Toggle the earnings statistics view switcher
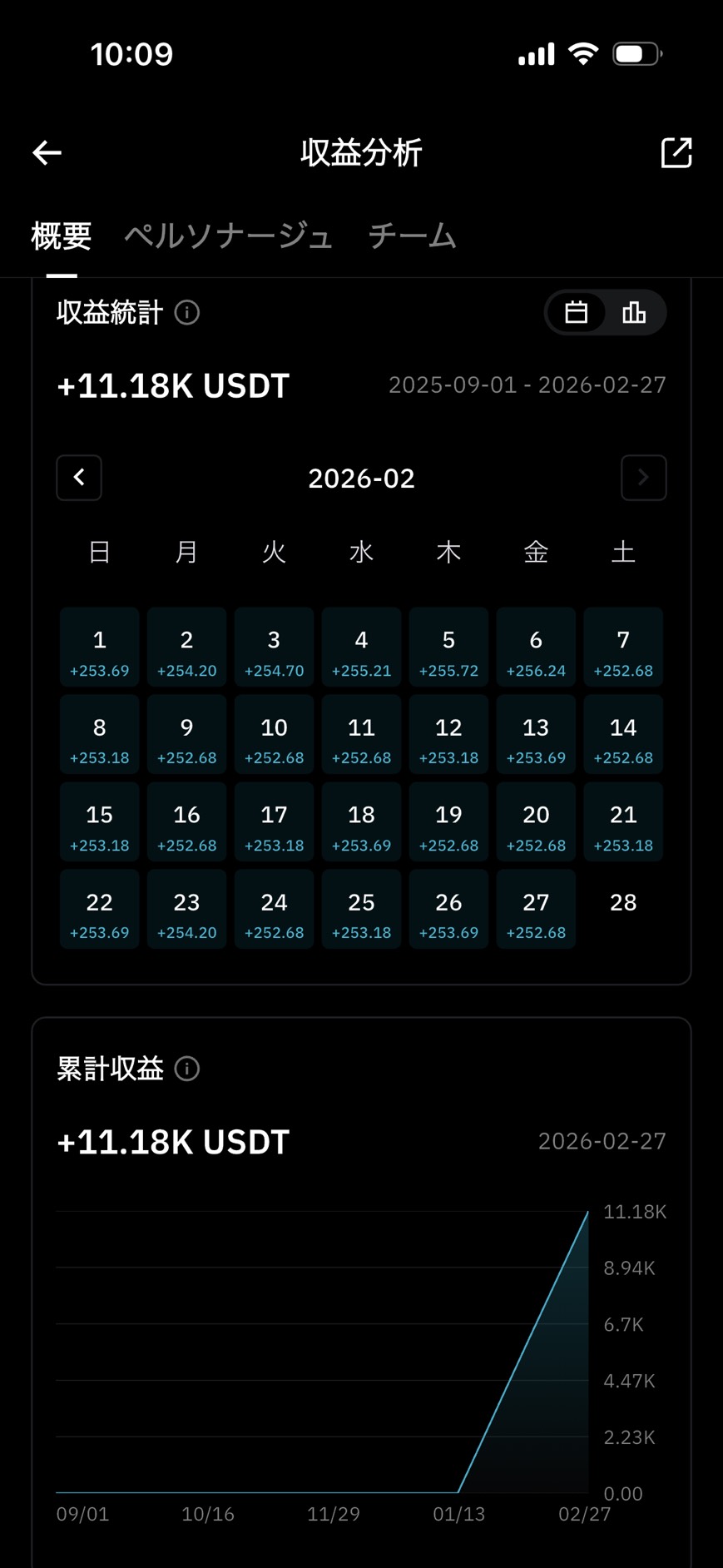The height and width of the screenshot is (1568, 723). (605, 313)
